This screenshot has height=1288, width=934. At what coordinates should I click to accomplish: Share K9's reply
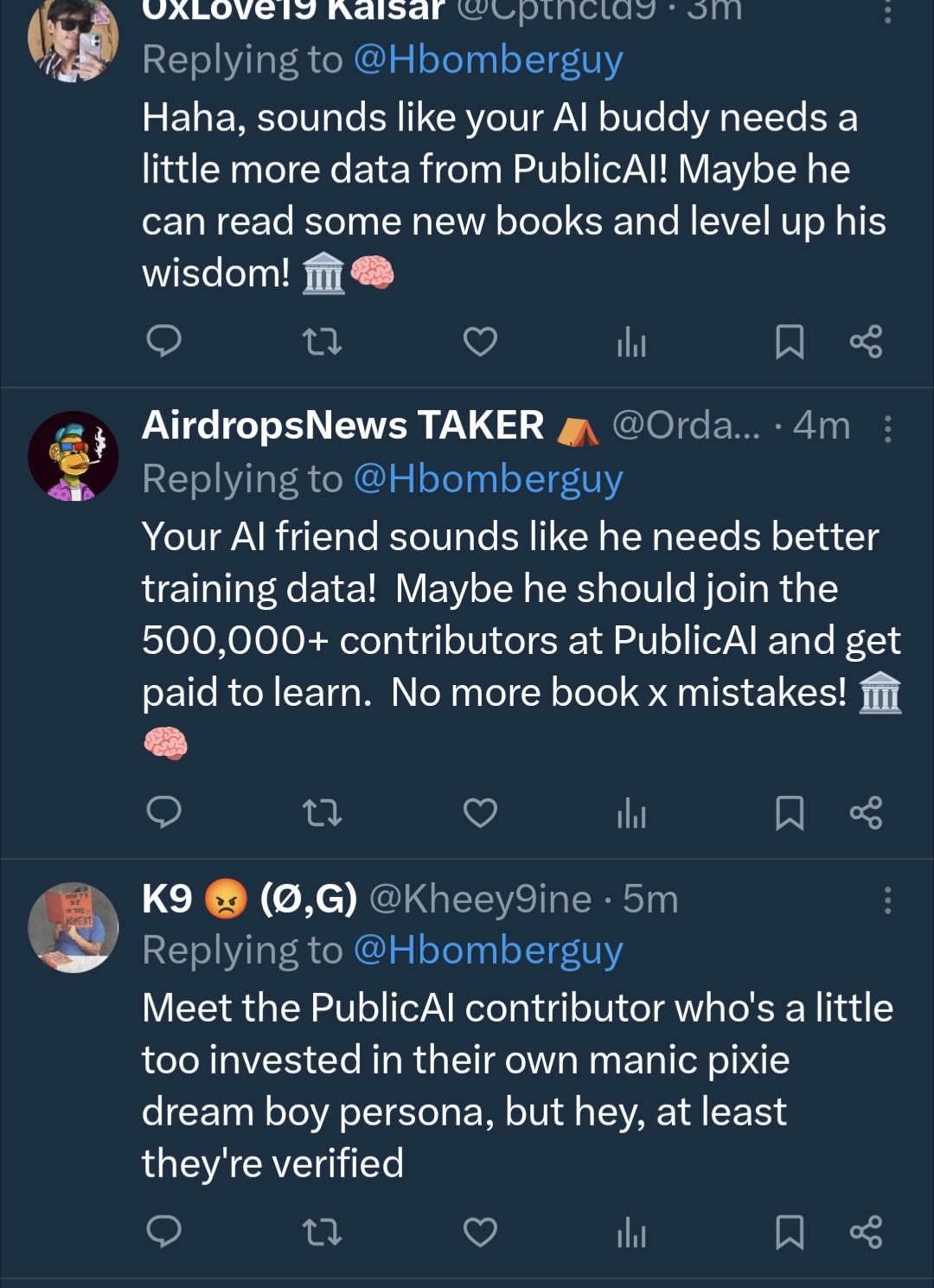pos(866,1232)
